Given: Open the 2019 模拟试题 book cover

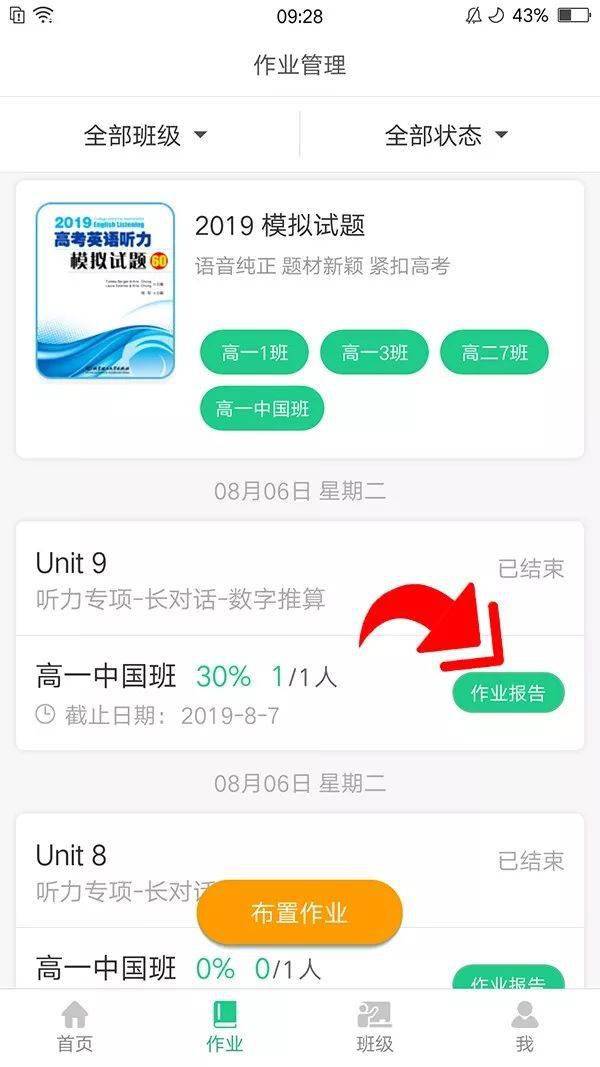Looking at the screenshot, I should 105,291.
